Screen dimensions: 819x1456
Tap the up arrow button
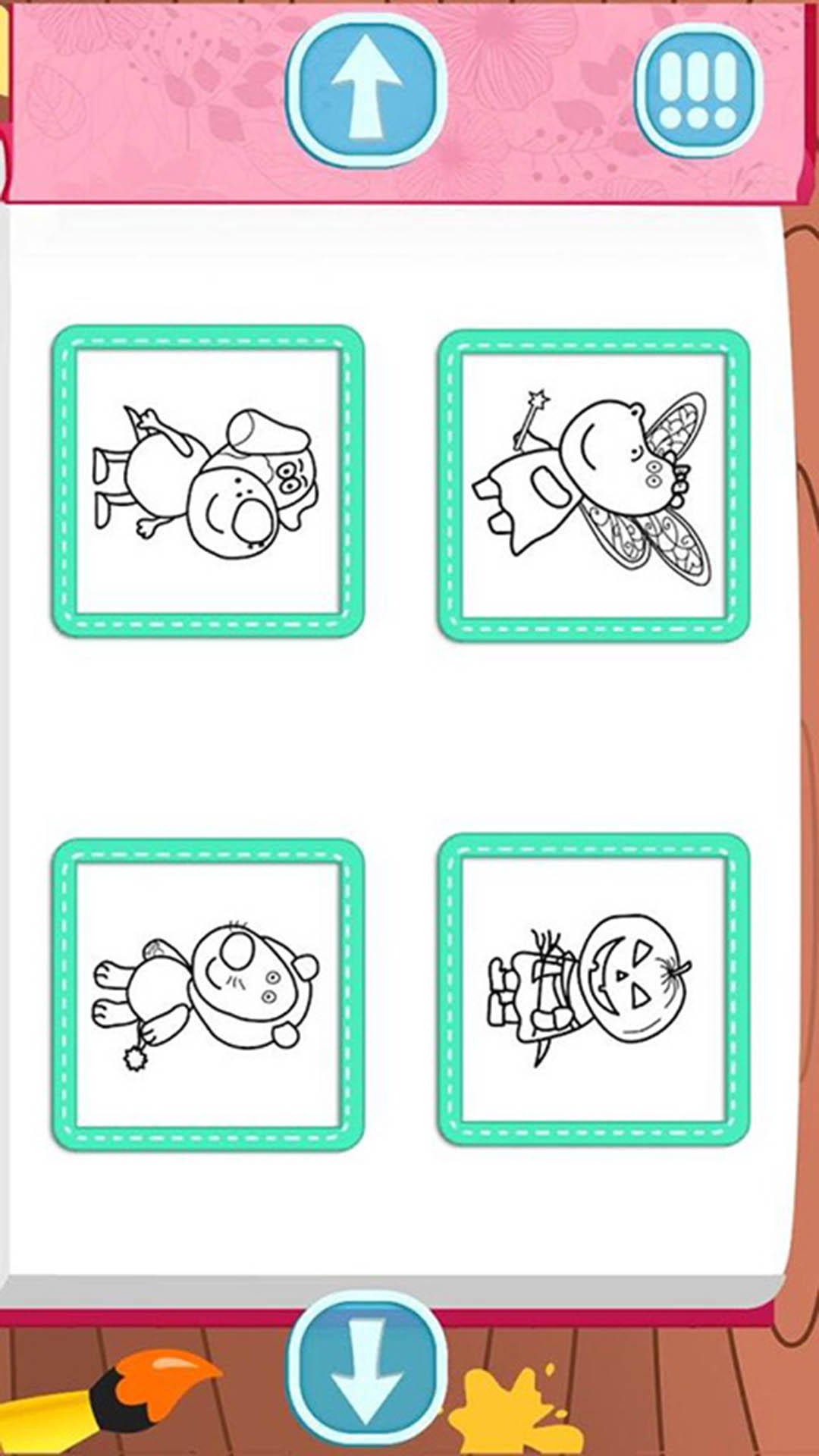click(x=367, y=89)
